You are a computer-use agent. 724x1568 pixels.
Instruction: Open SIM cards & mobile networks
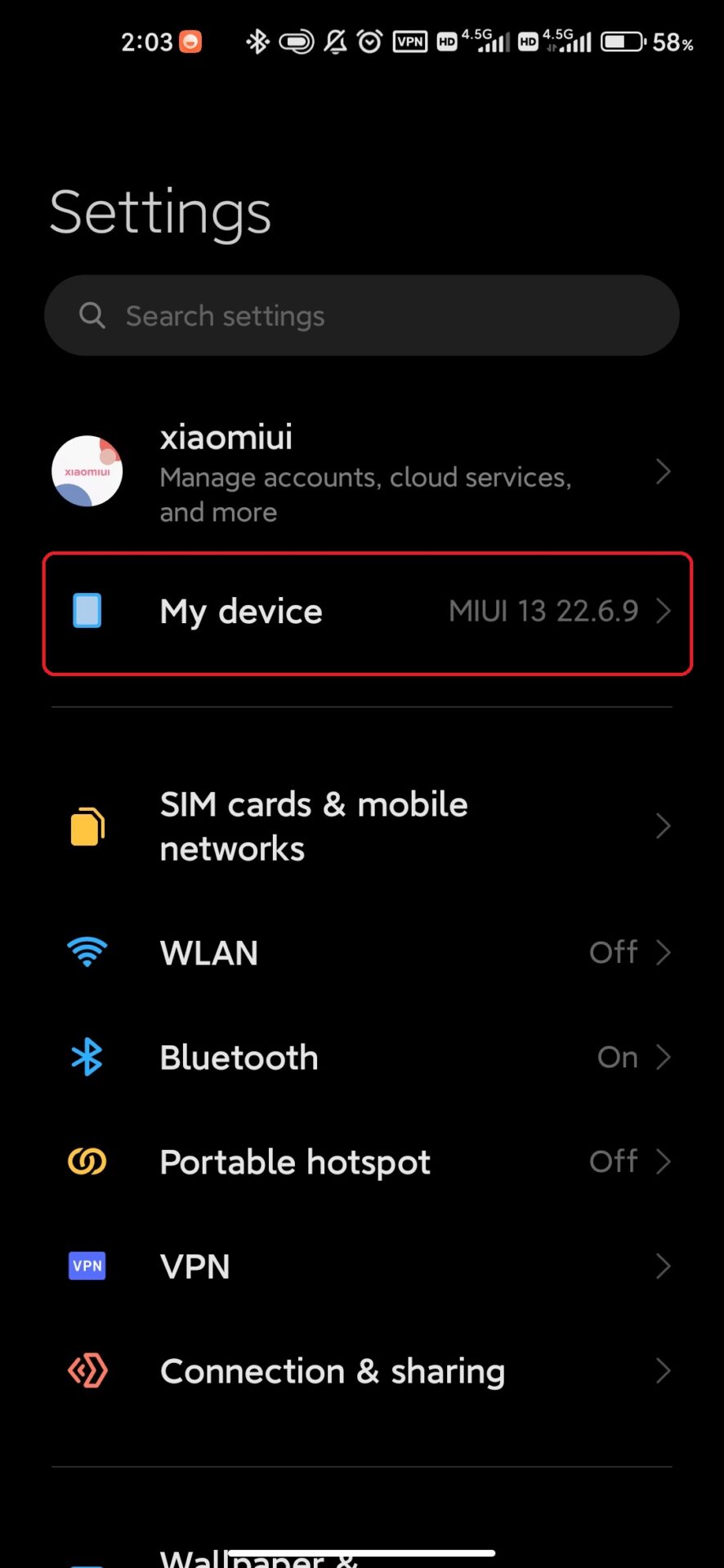point(361,826)
